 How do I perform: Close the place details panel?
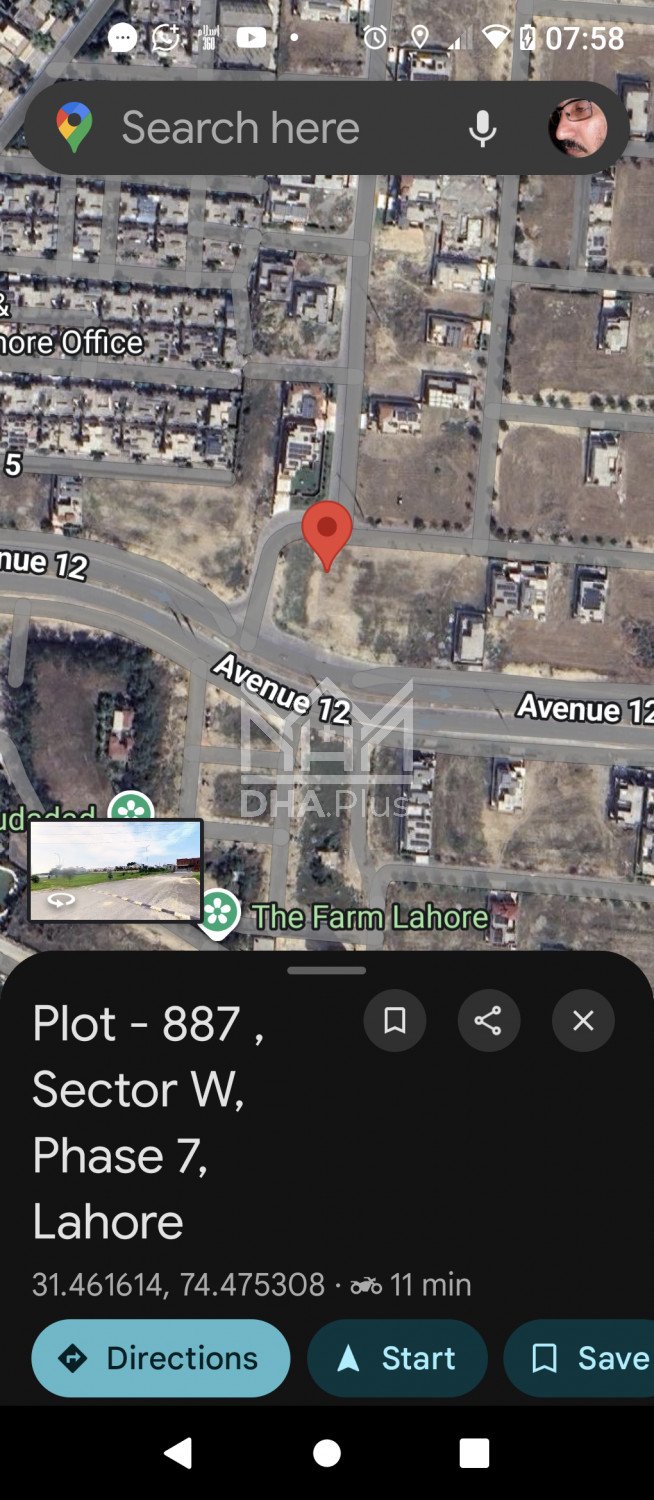coord(583,1020)
